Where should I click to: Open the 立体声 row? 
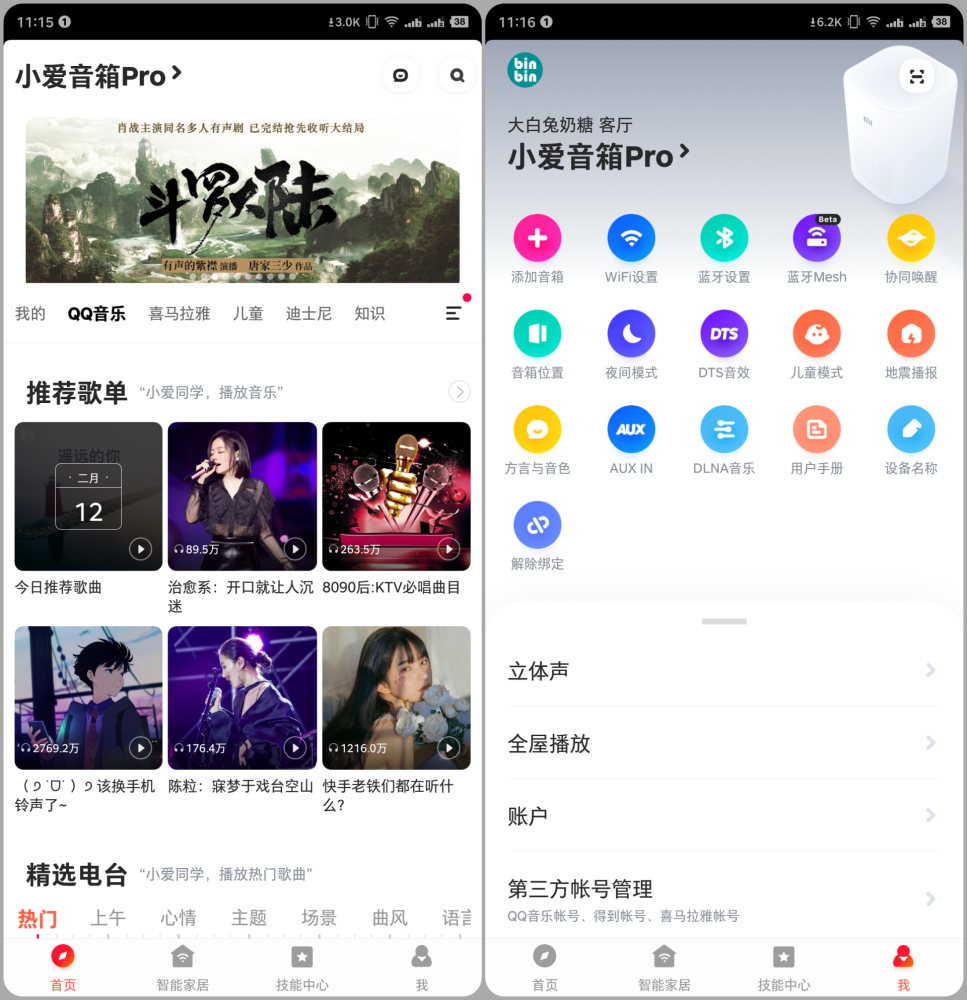point(723,671)
